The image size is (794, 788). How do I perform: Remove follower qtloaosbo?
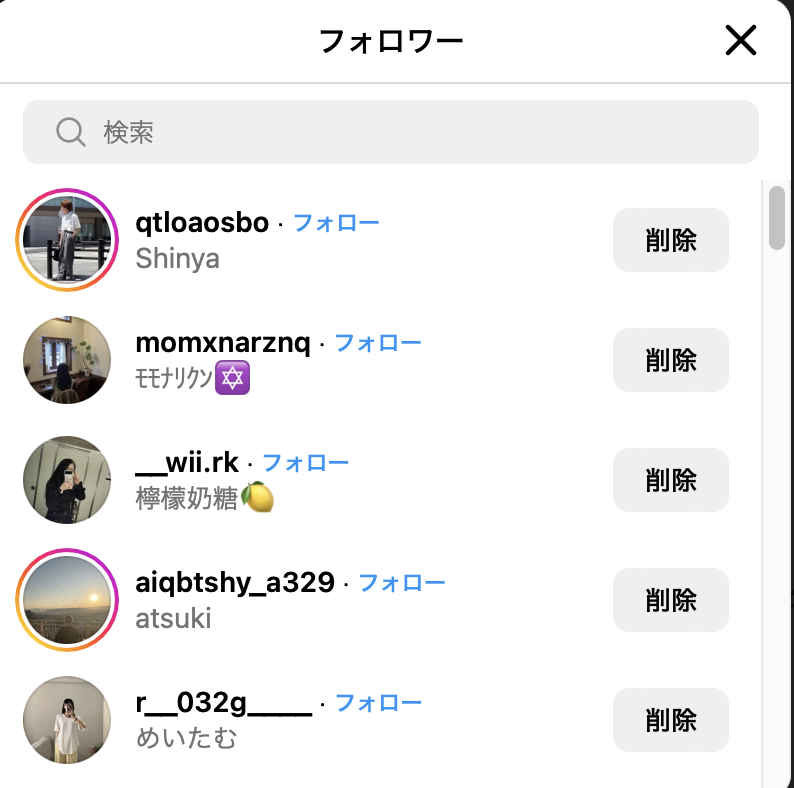pyautogui.click(x=670, y=240)
